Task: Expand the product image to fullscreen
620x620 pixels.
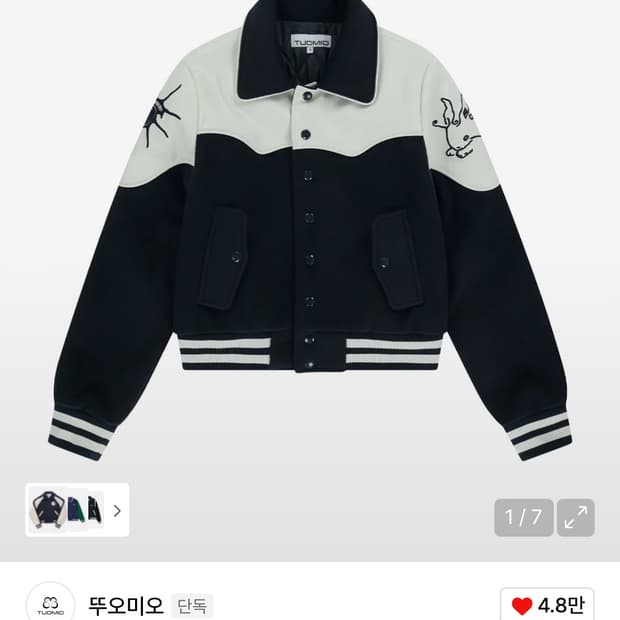Action: coord(575,518)
